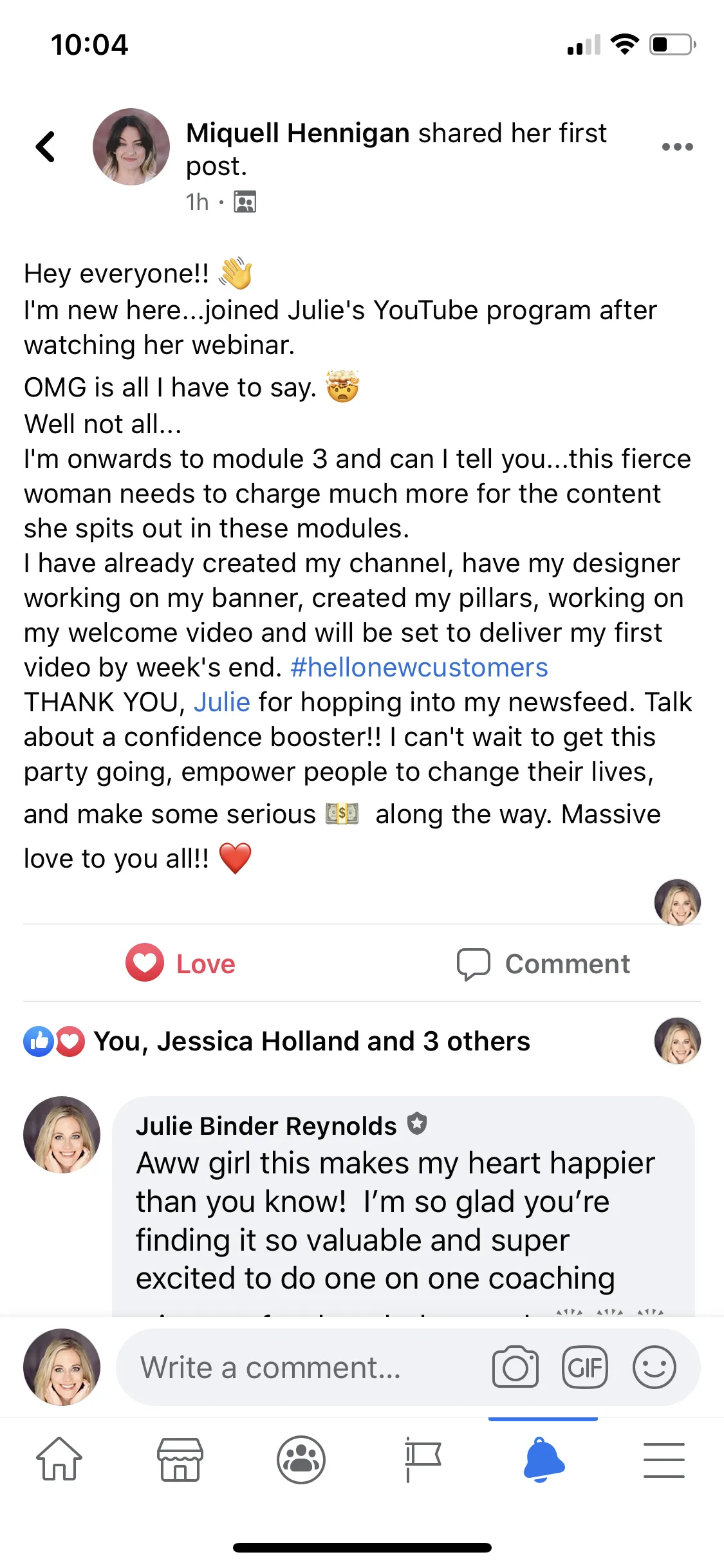This screenshot has width=724, height=1568.
Task: Go back using the back arrow
Action: (x=46, y=147)
